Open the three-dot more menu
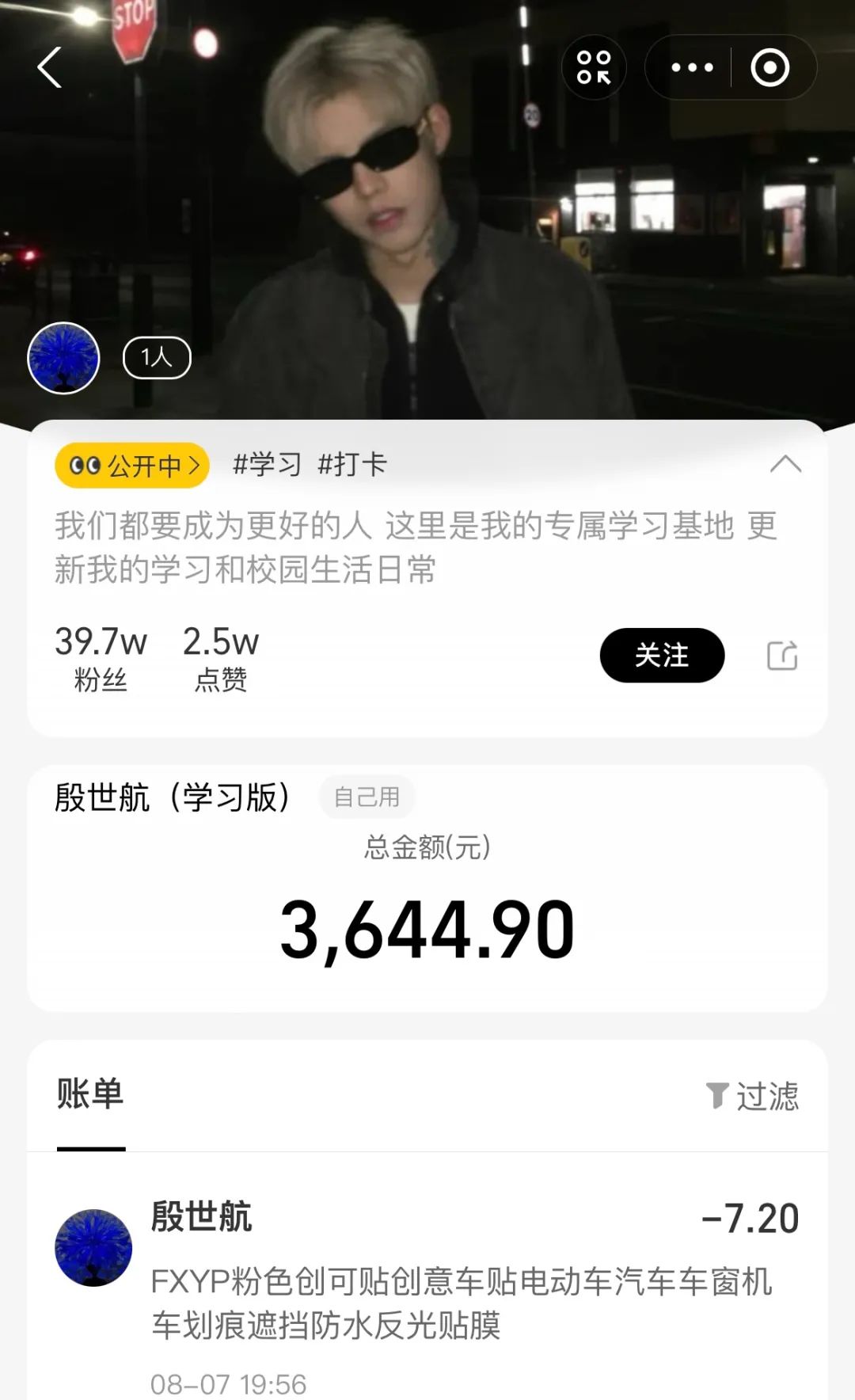 click(x=692, y=67)
